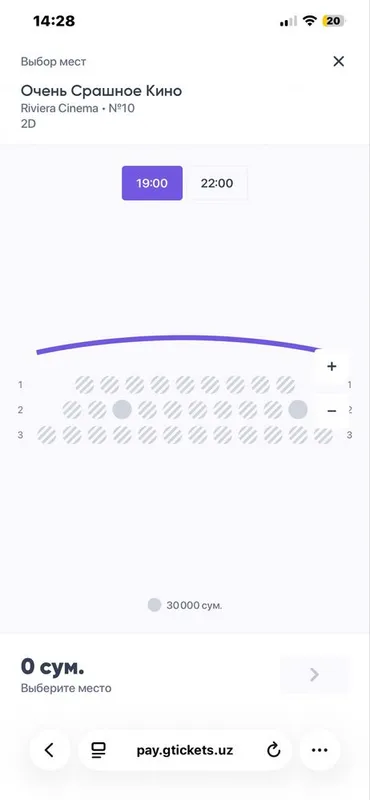Zoom in the seat map with plus
The height and width of the screenshot is (800, 370).
pos(332,366)
